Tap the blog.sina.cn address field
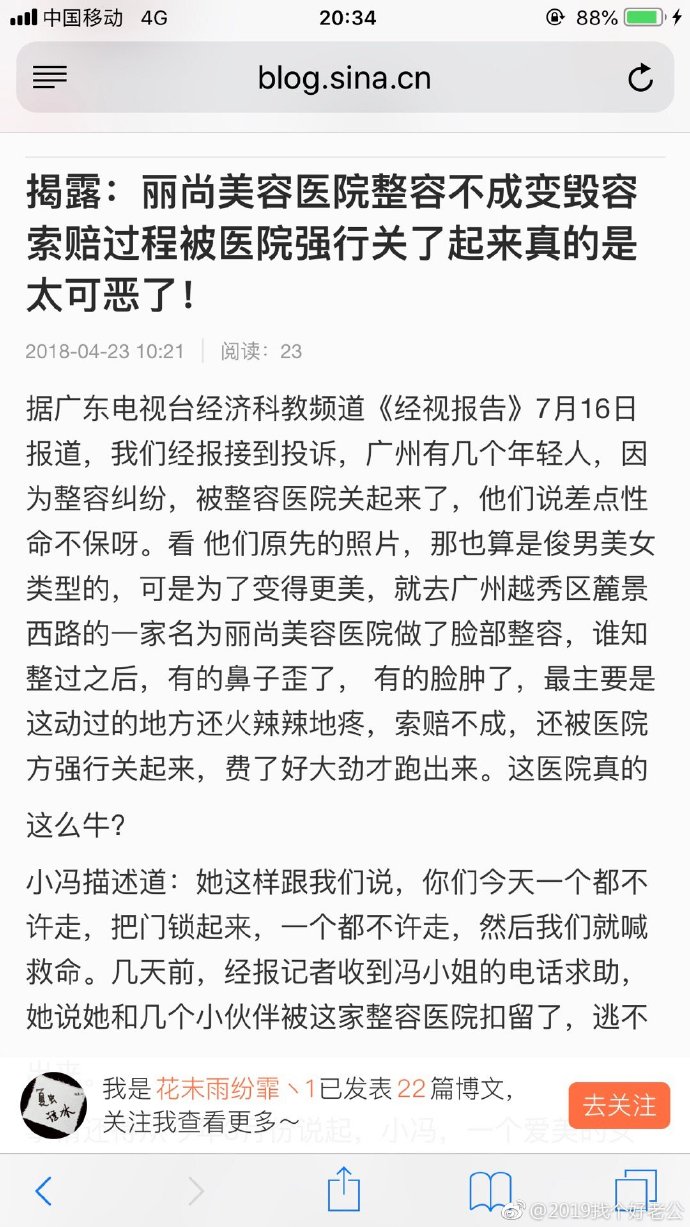Image resolution: width=690 pixels, height=1227 pixels. [344, 78]
